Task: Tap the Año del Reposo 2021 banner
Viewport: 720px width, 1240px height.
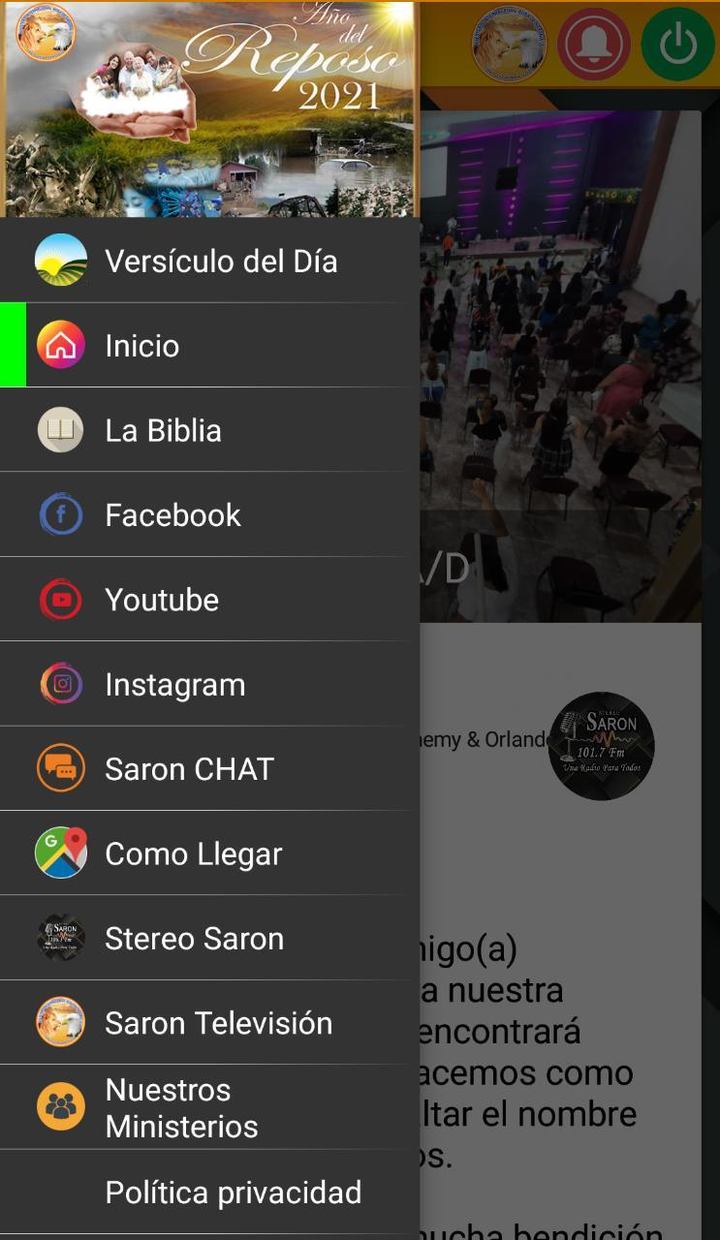Action: (x=210, y=110)
